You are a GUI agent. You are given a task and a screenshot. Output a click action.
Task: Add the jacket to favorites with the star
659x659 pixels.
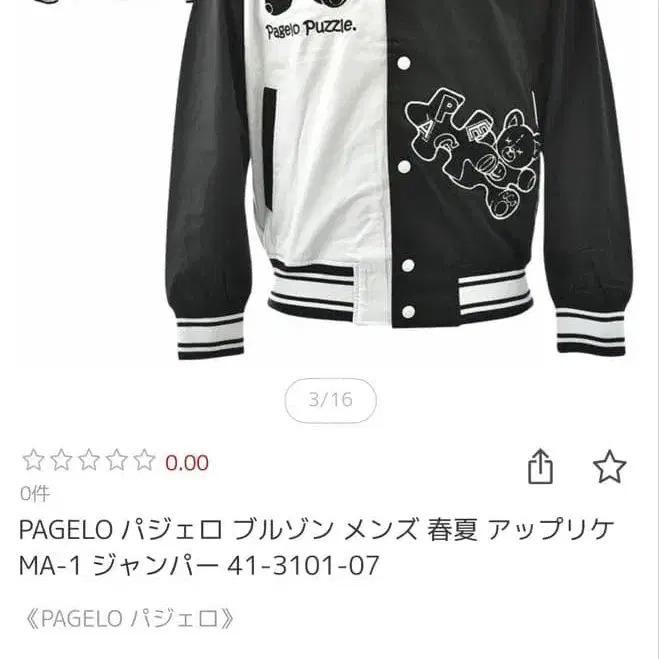click(609, 466)
